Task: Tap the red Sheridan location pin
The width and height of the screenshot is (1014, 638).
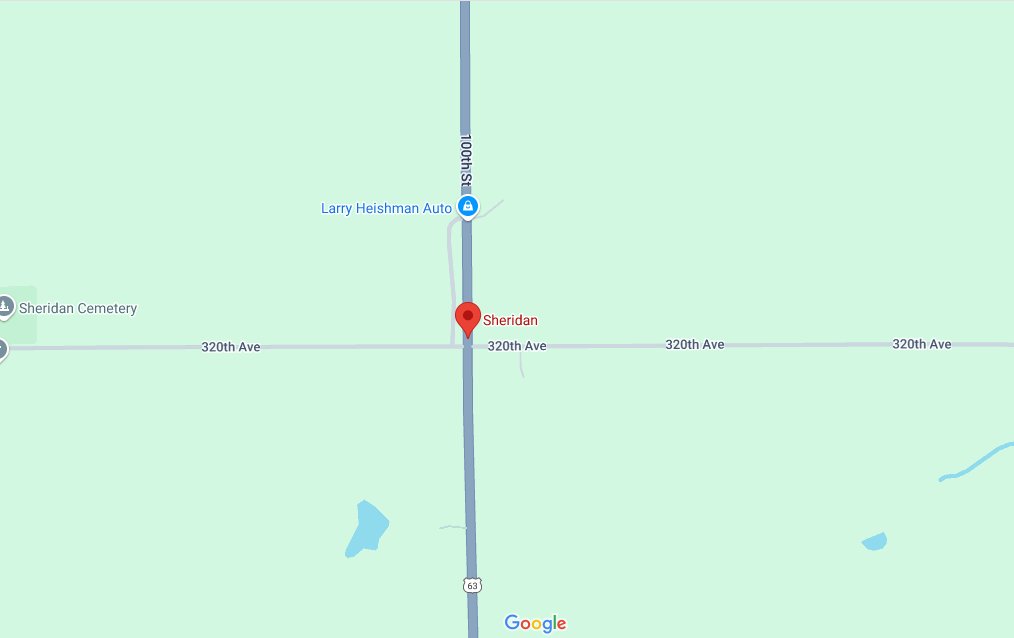Action: (x=467, y=318)
